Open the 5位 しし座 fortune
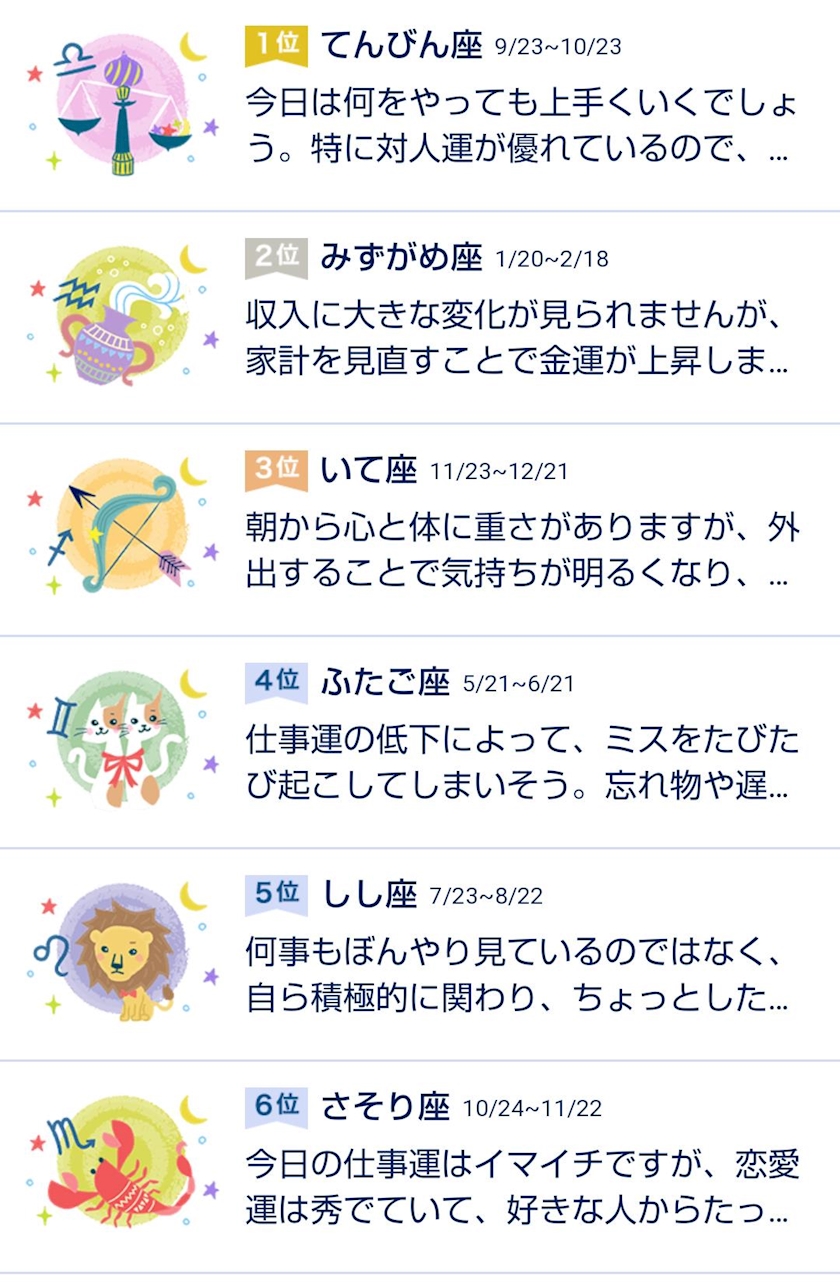 pyautogui.click(x=420, y=954)
